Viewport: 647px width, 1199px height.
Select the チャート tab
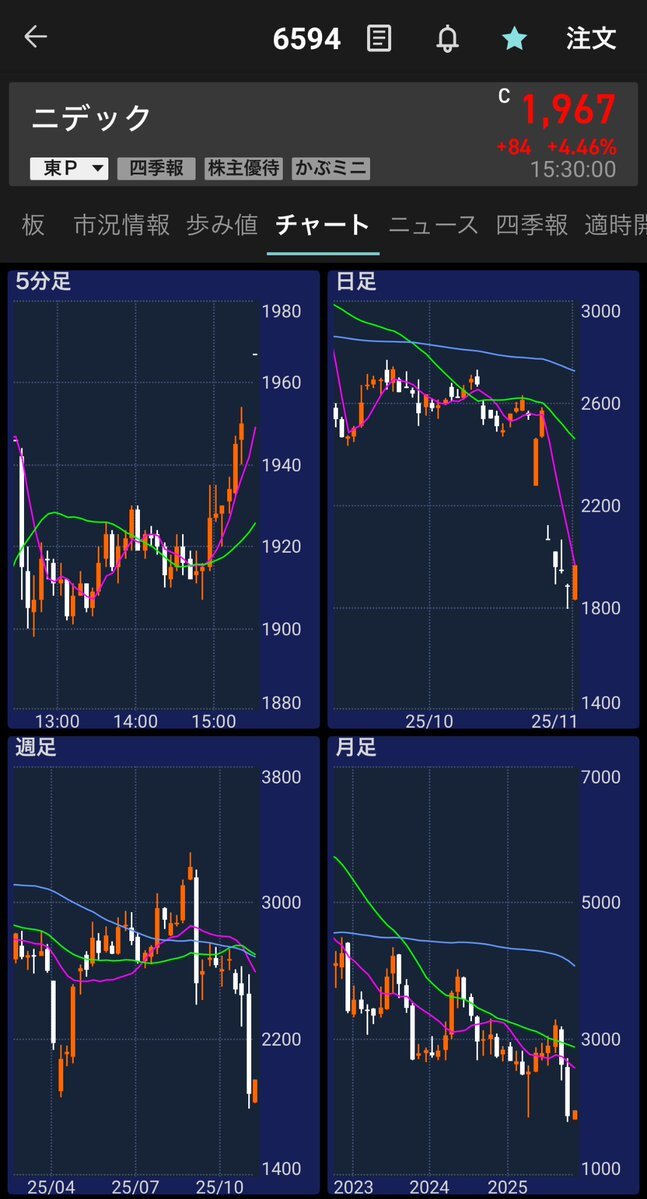coord(322,225)
